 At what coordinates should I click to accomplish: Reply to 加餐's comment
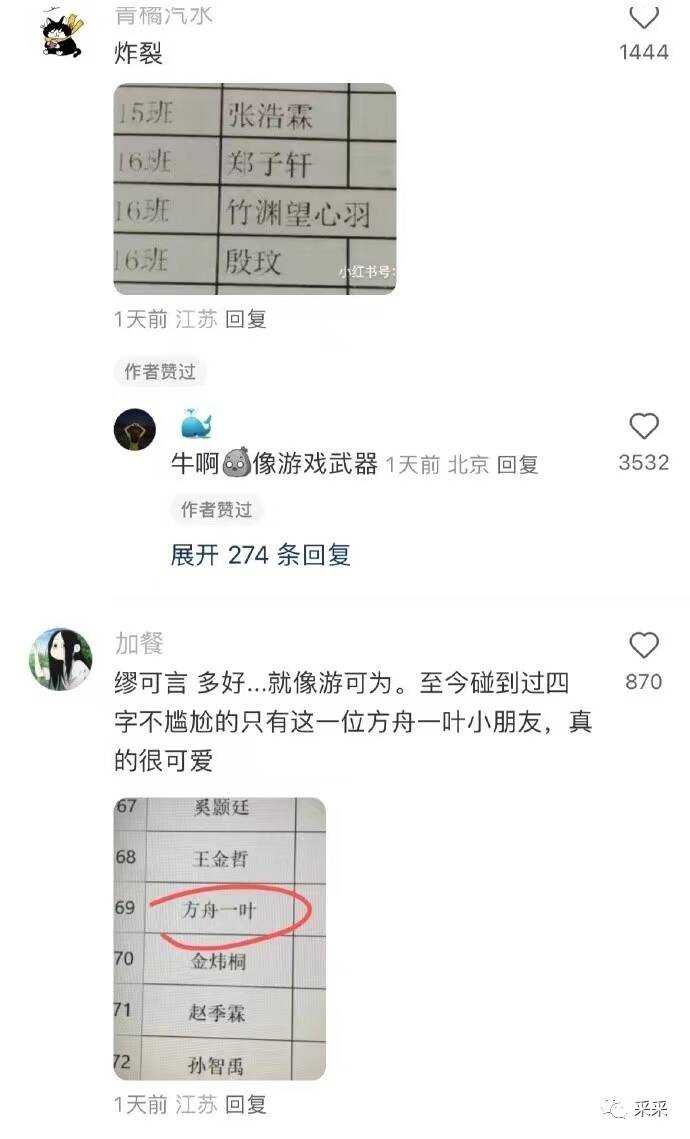coord(246,1105)
